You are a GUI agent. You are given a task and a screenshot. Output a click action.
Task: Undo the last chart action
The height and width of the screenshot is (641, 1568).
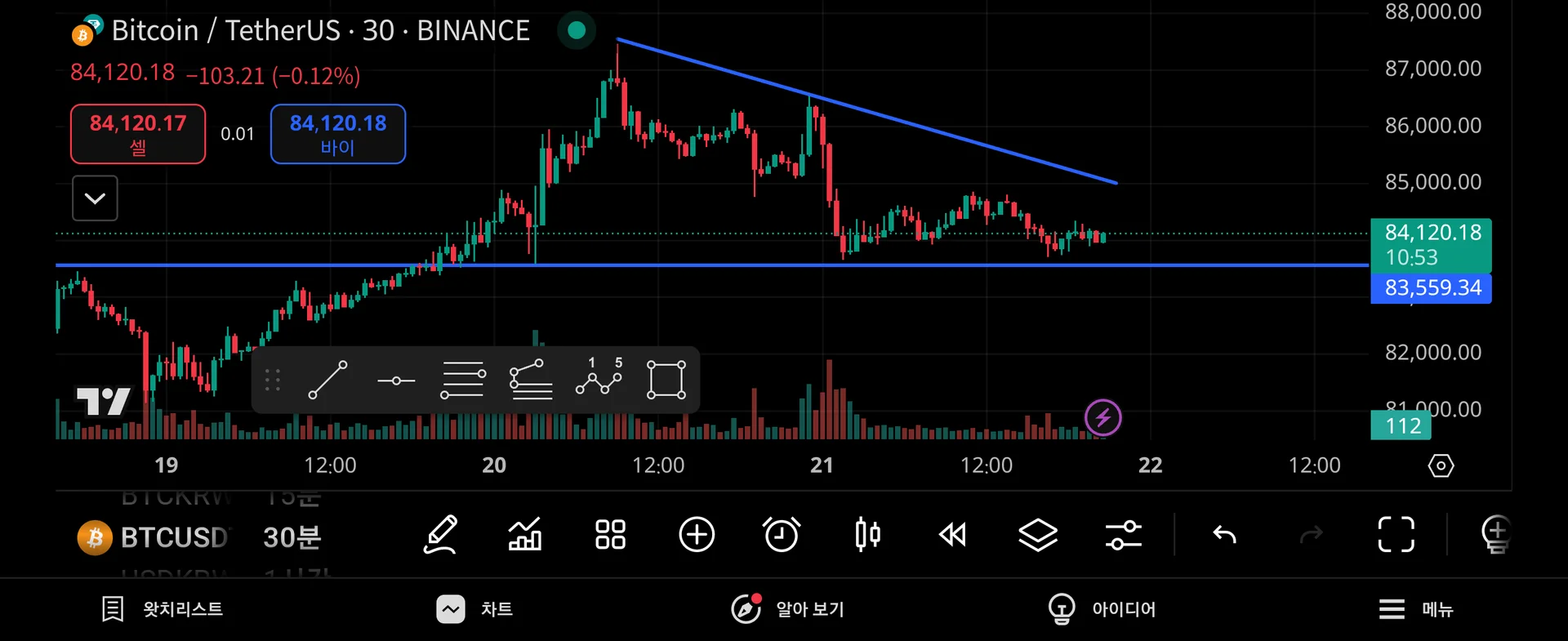[1224, 536]
